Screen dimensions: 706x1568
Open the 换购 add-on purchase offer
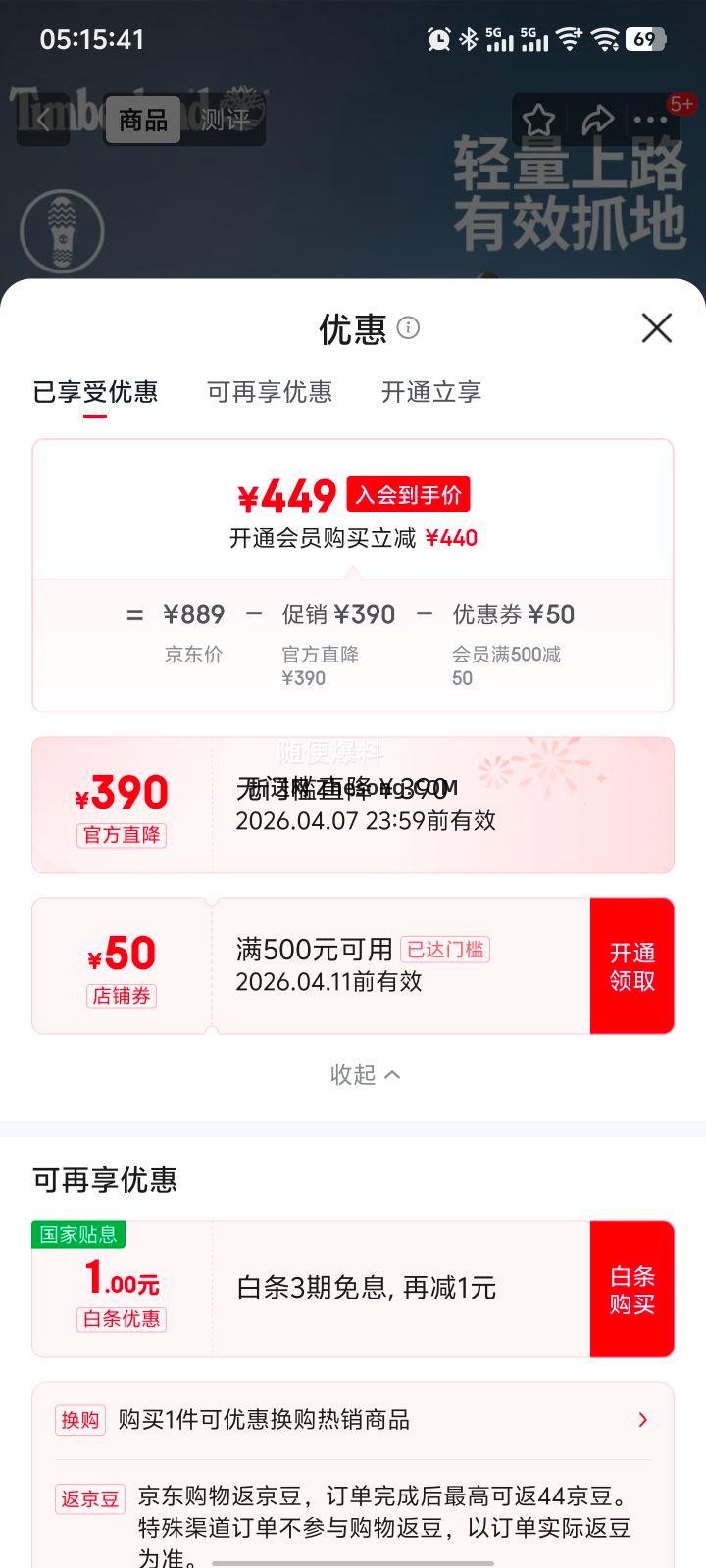(353, 1420)
